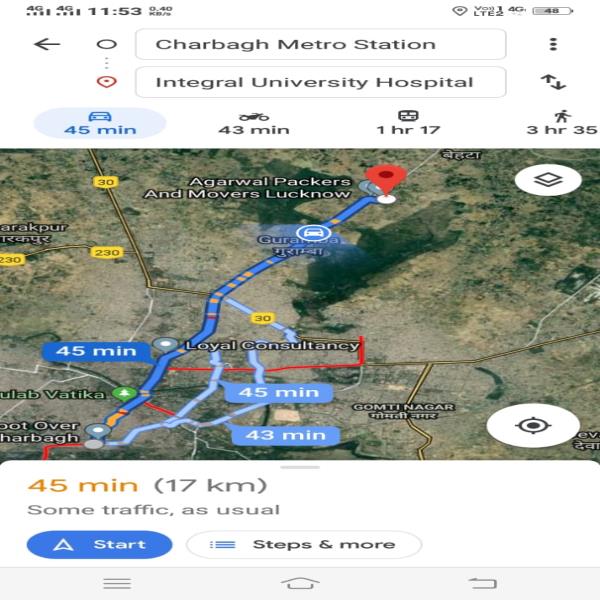600x600 pixels.
Task: Tap the system home button
Action: 300,583
